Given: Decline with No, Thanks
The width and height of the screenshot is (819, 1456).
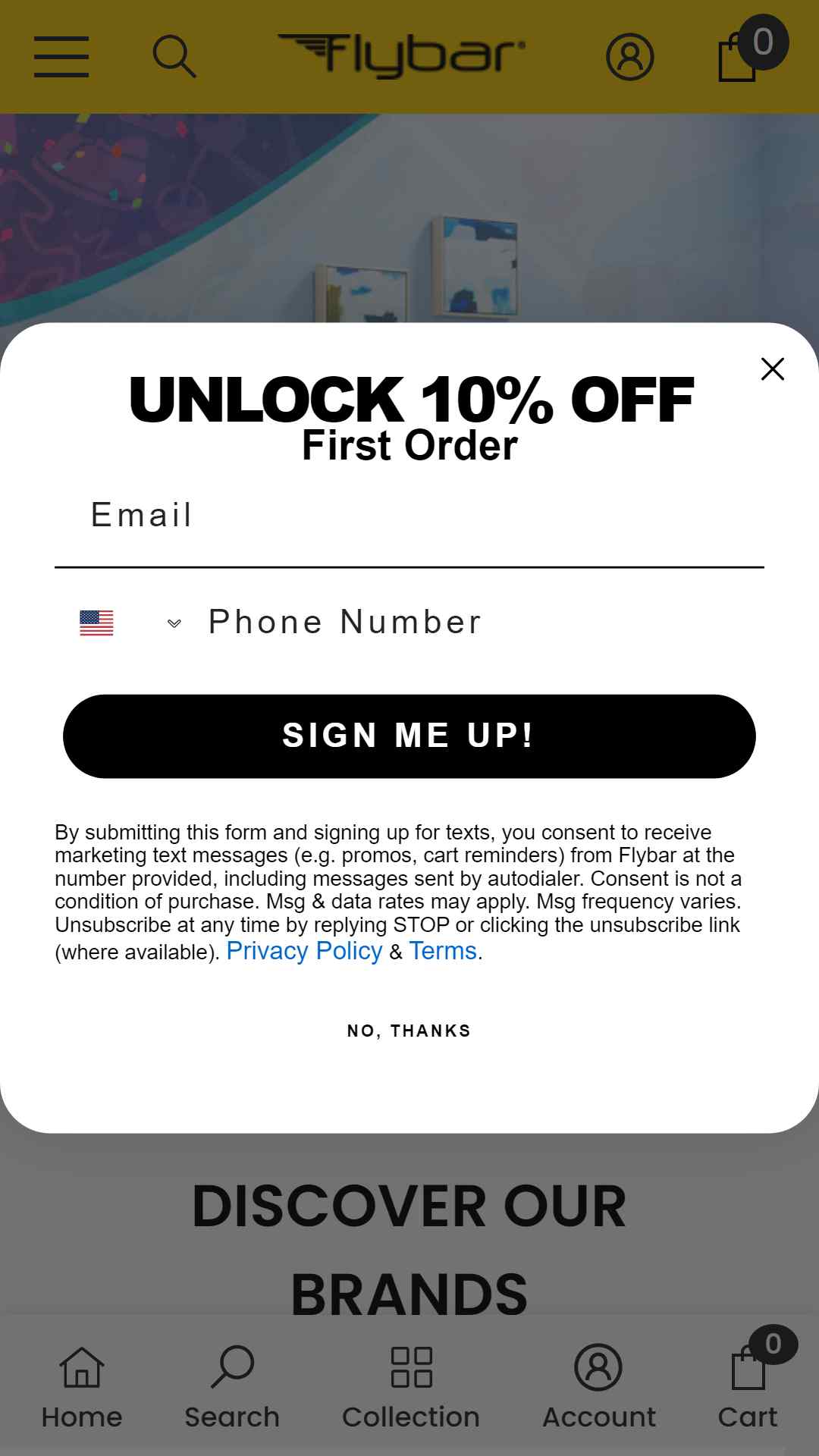Looking at the screenshot, I should click(409, 1031).
